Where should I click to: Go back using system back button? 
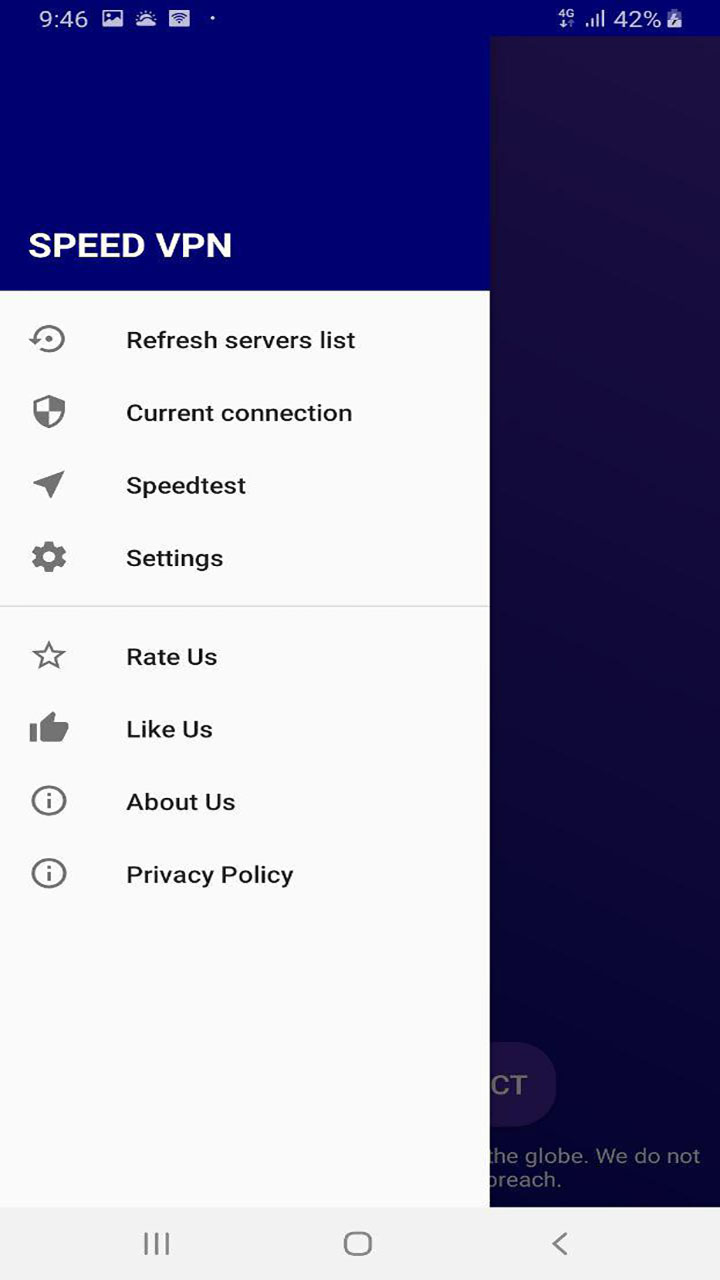click(x=559, y=1243)
